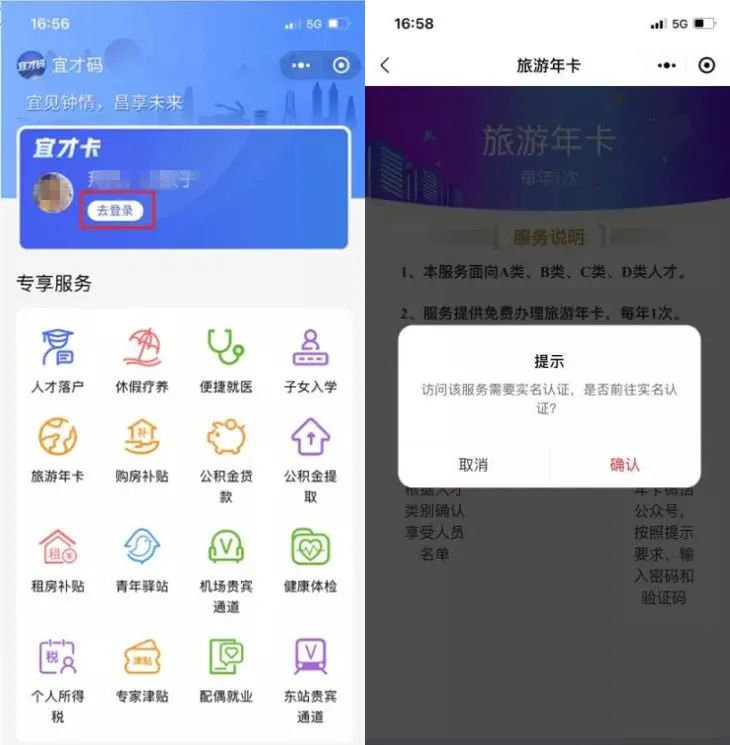Open 旅游年卡 from the service grid
Image resolution: width=730 pixels, height=745 pixels.
pos(57,450)
